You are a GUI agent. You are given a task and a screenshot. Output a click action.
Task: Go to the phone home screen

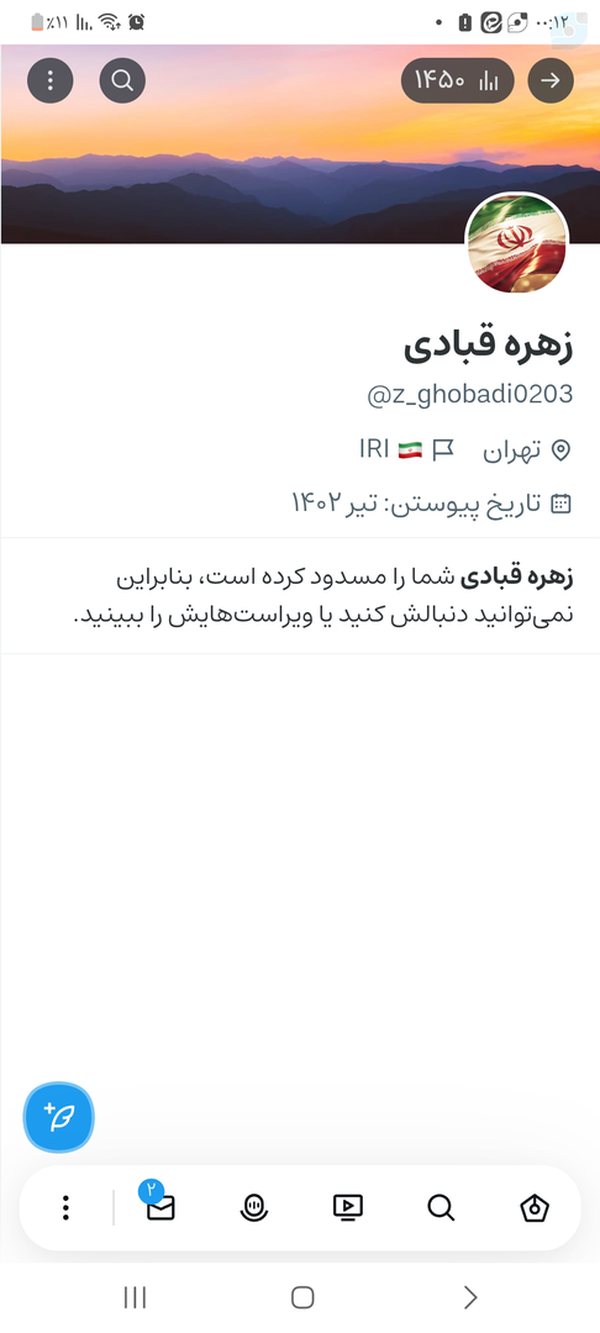coord(302,1298)
